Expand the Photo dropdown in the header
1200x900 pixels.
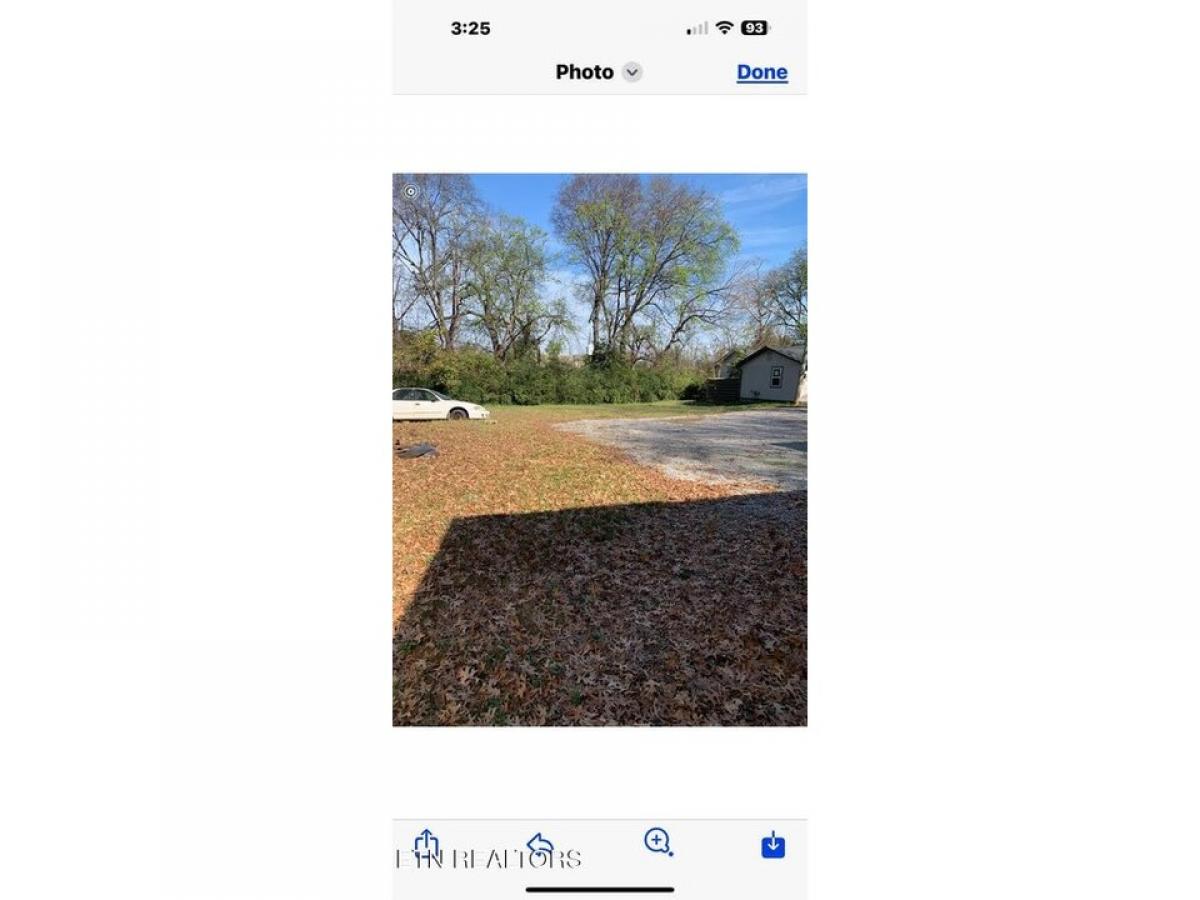[x=631, y=72]
